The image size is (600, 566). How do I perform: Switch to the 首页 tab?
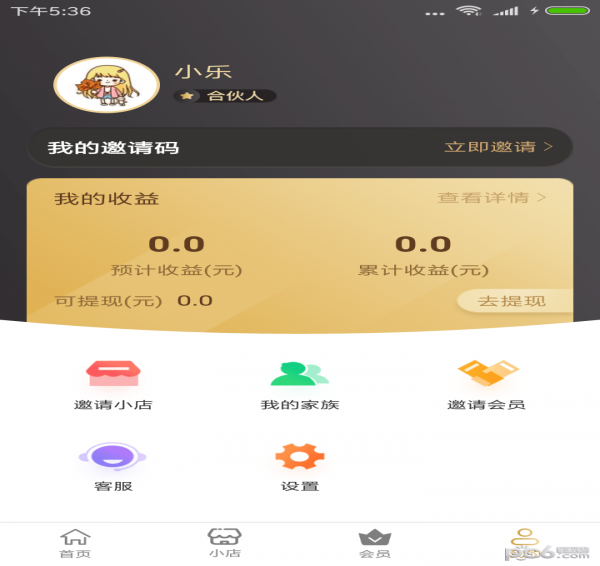75,543
